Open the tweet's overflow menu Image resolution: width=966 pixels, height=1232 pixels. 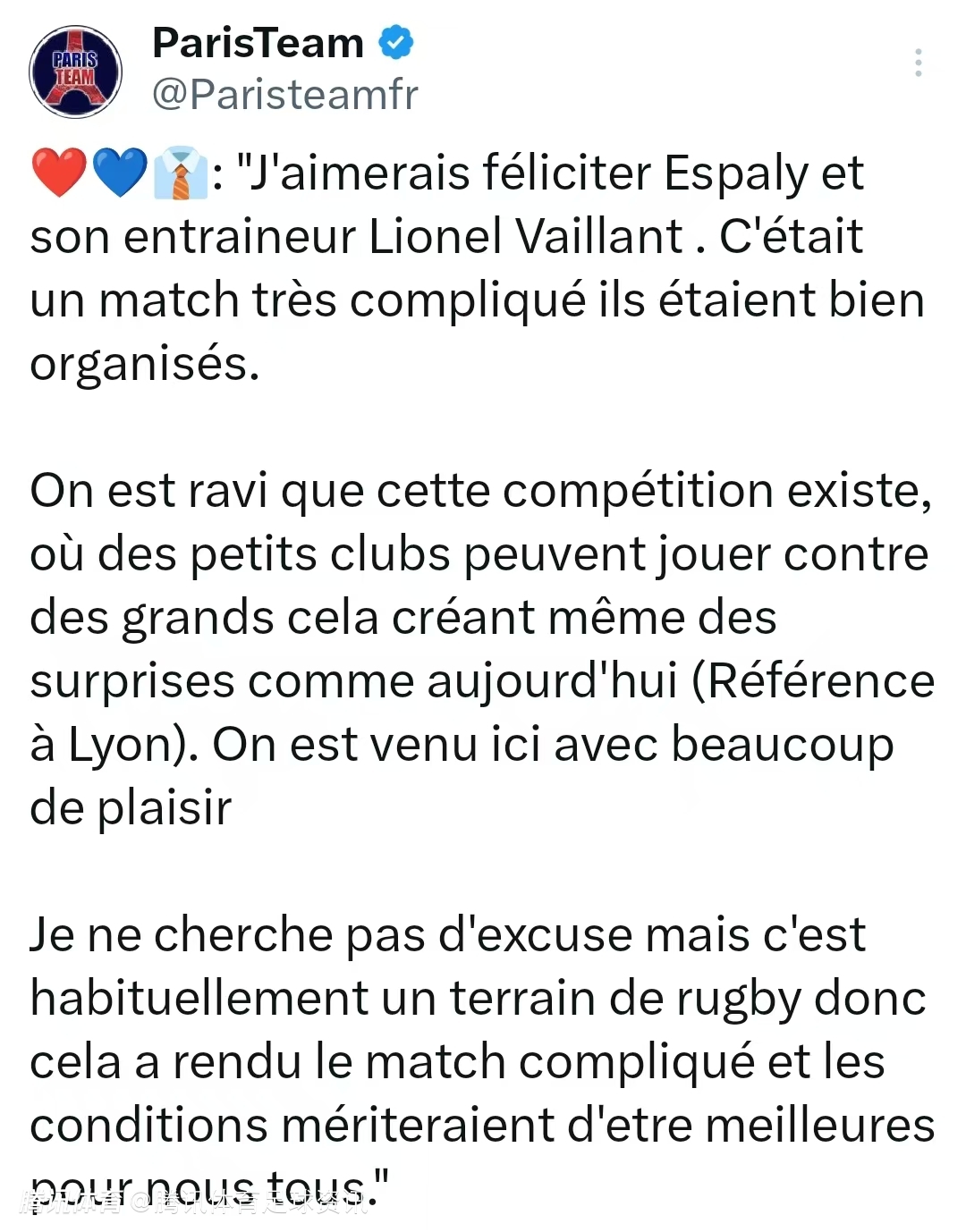(x=918, y=63)
